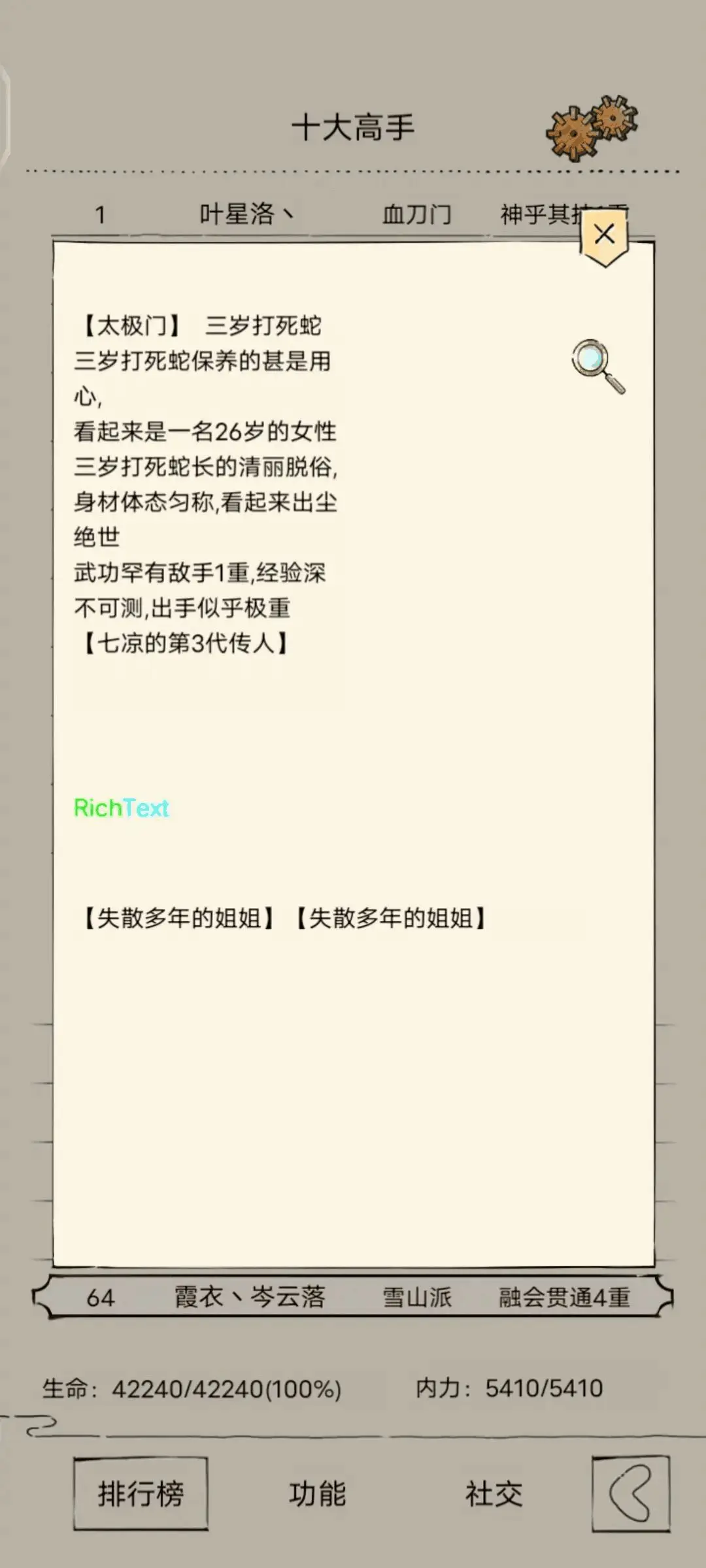Tap the magnifying glass to inspect player
The width and height of the screenshot is (706, 1568).
598,366
